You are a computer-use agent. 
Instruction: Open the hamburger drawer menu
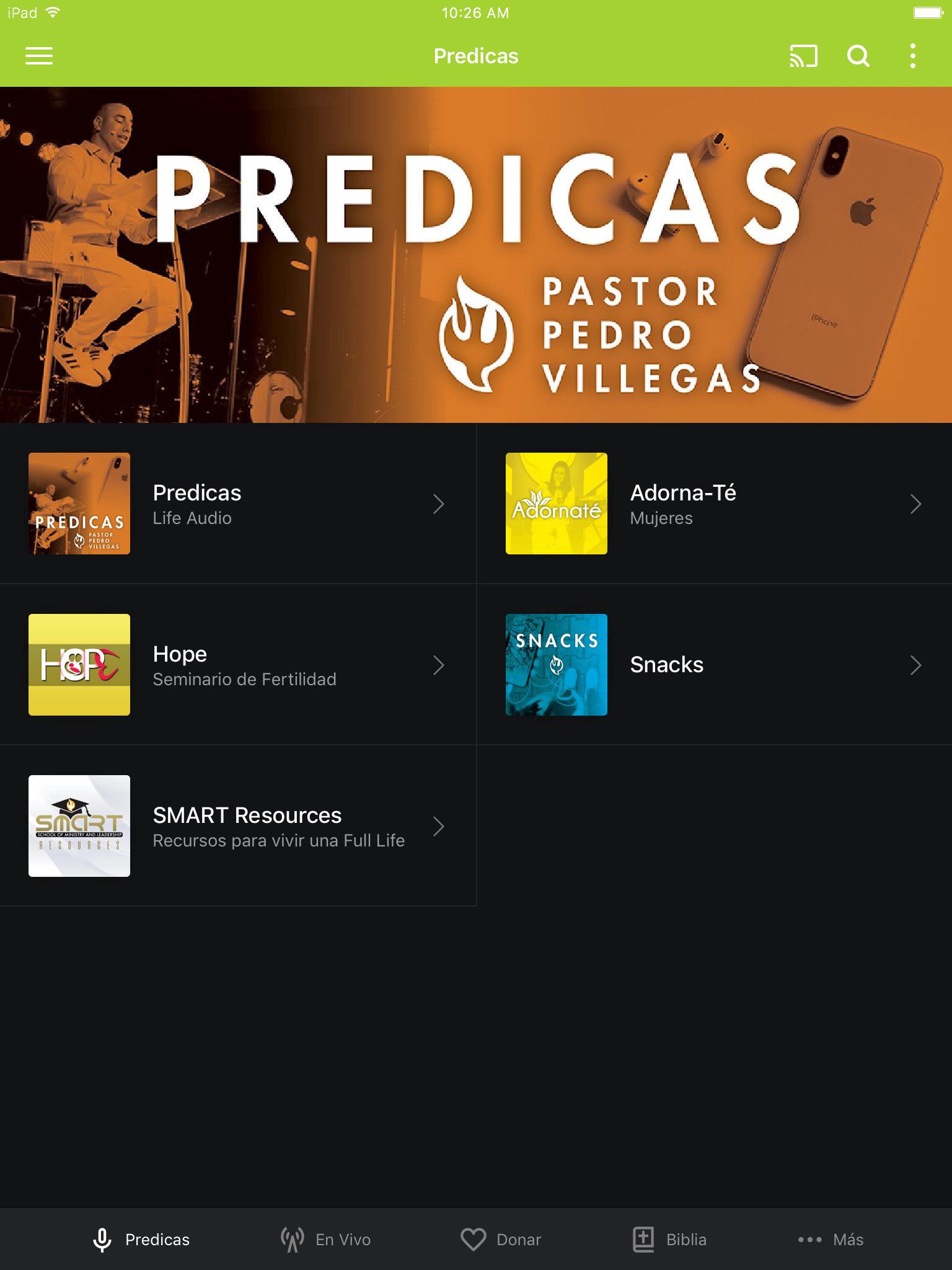click(x=39, y=56)
